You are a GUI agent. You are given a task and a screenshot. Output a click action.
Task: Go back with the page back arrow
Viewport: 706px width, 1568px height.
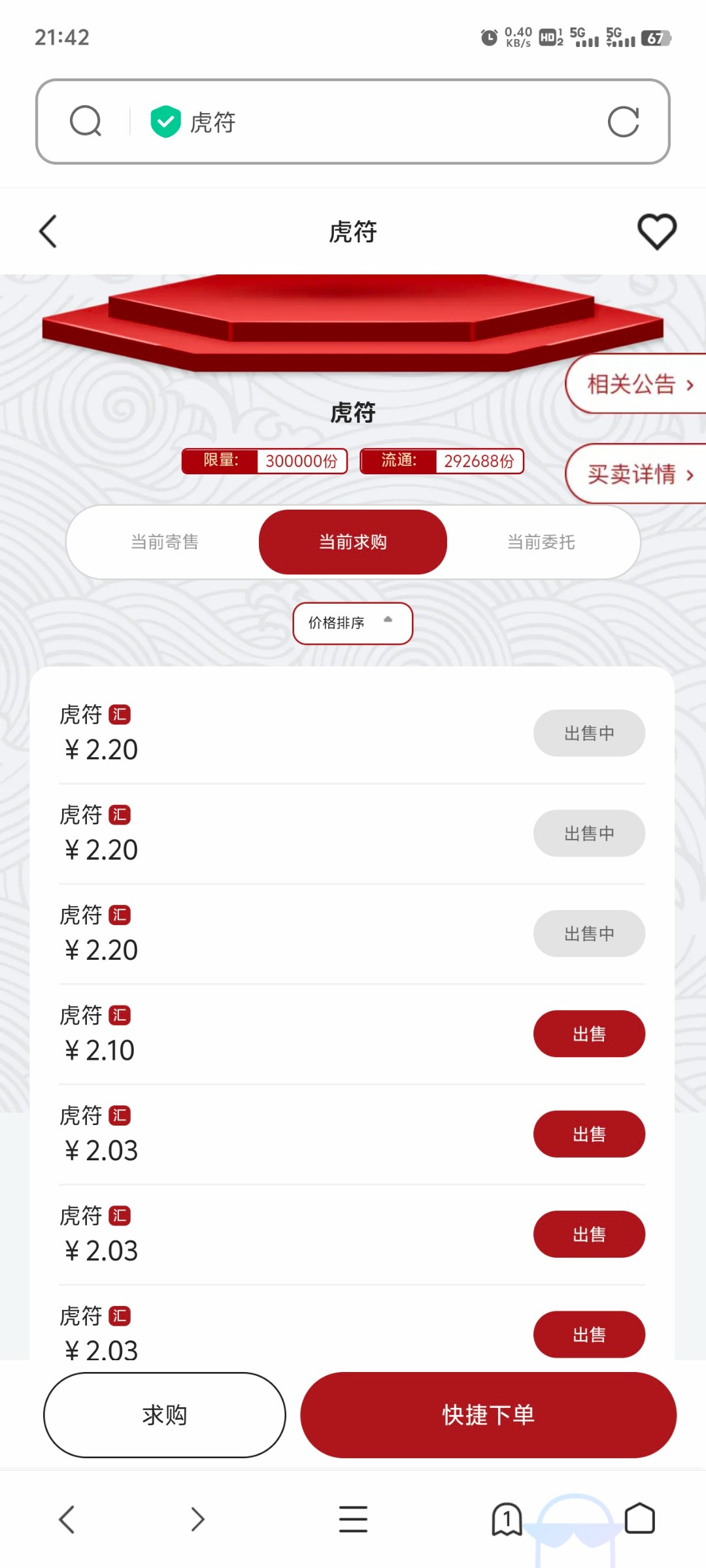pos(48,231)
